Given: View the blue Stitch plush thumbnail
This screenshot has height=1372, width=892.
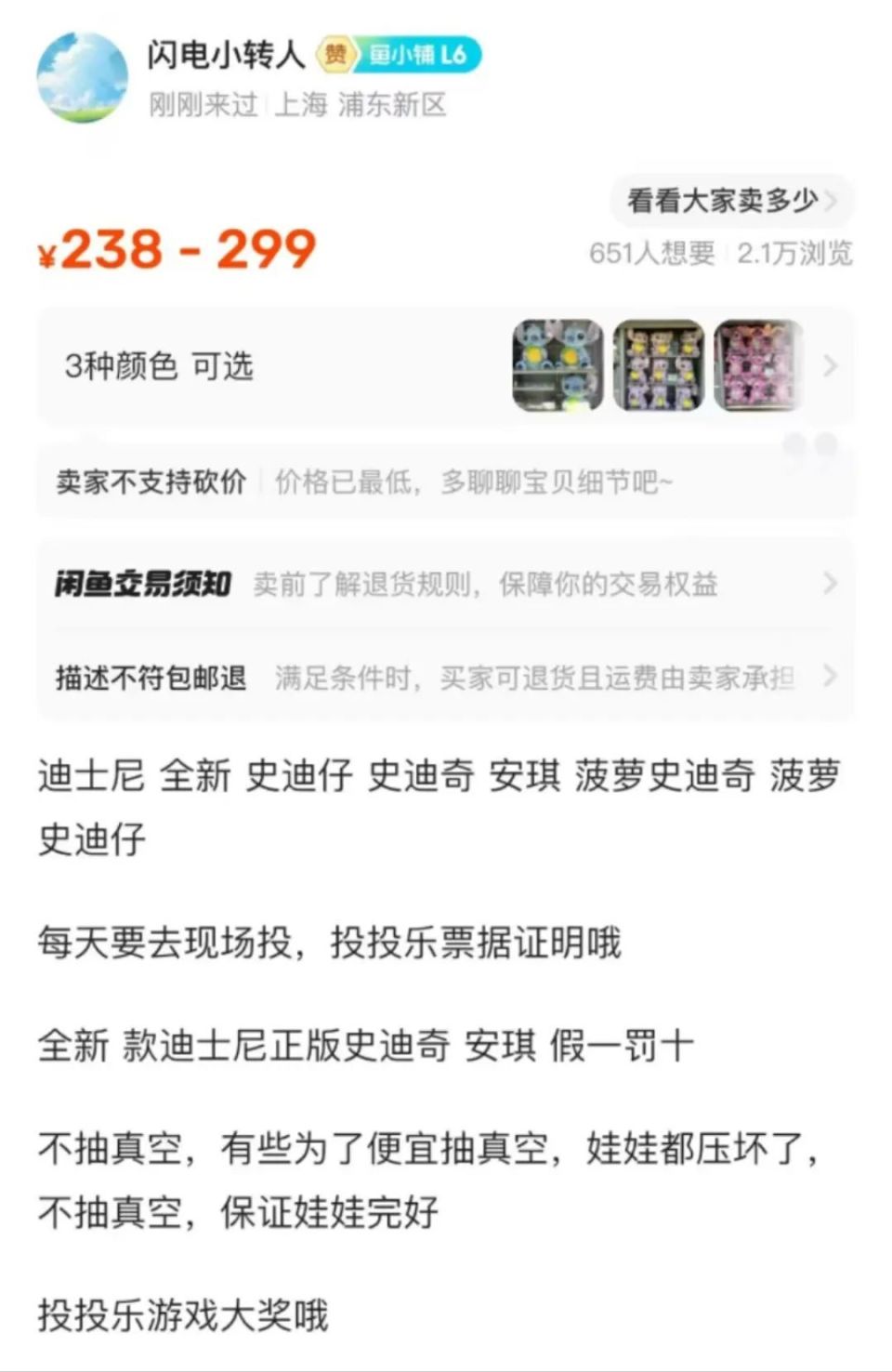Looking at the screenshot, I should tap(557, 365).
